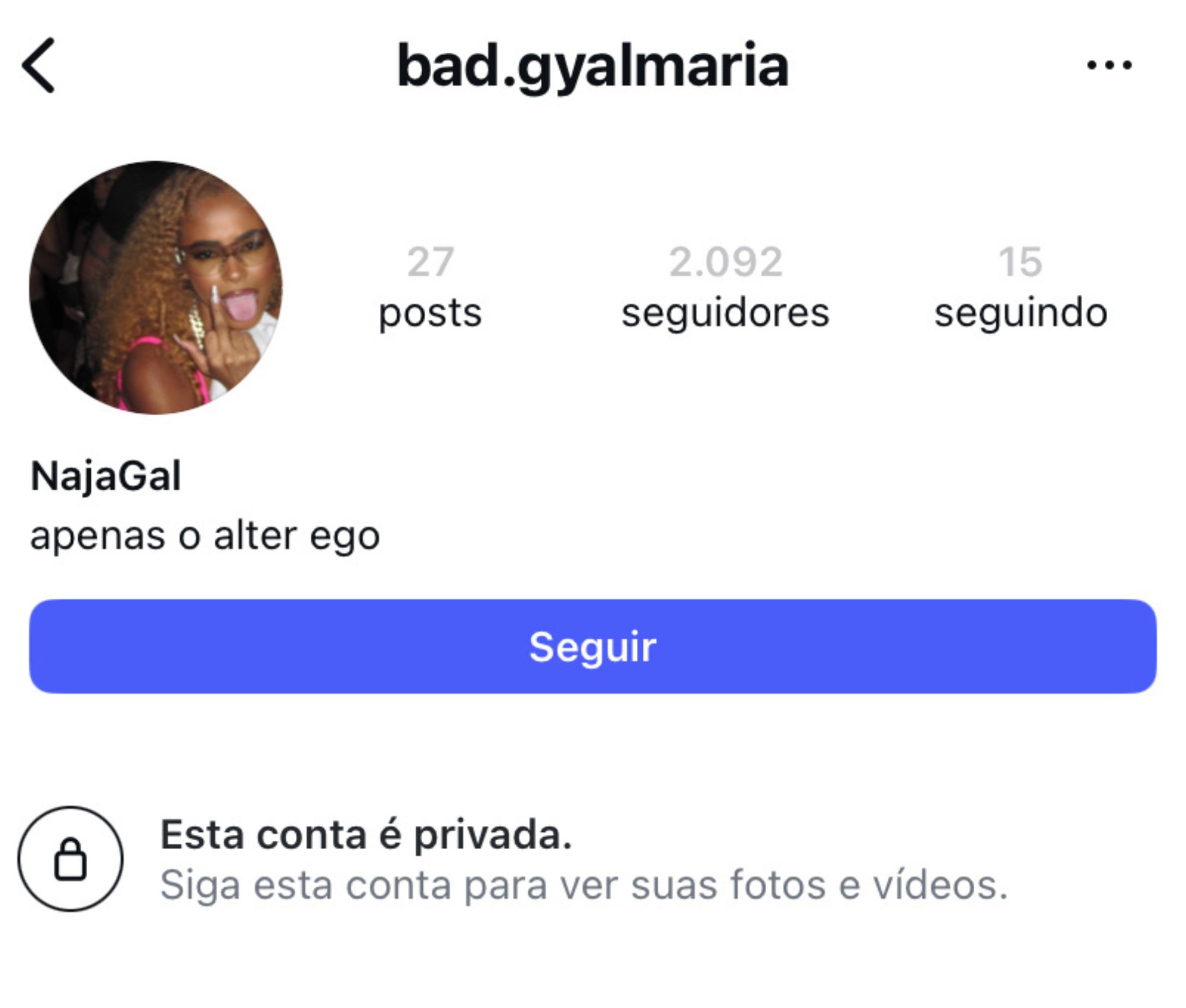This screenshot has width=1186, height=1008.
Task: Open the three-dot options menu
Action: tap(1109, 65)
